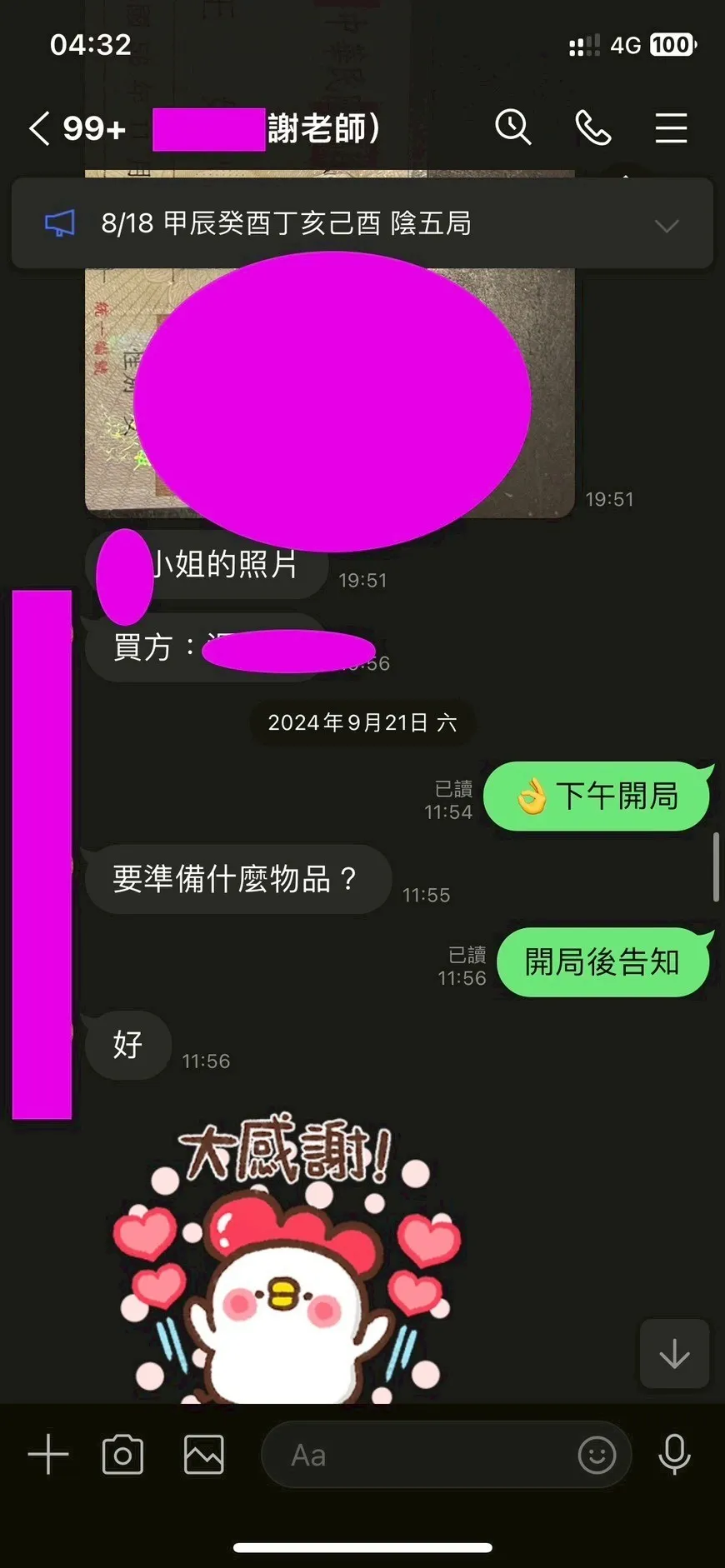Viewport: 725px width, 1568px height.
Task: Open the chat menu
Action: [670, 128]
